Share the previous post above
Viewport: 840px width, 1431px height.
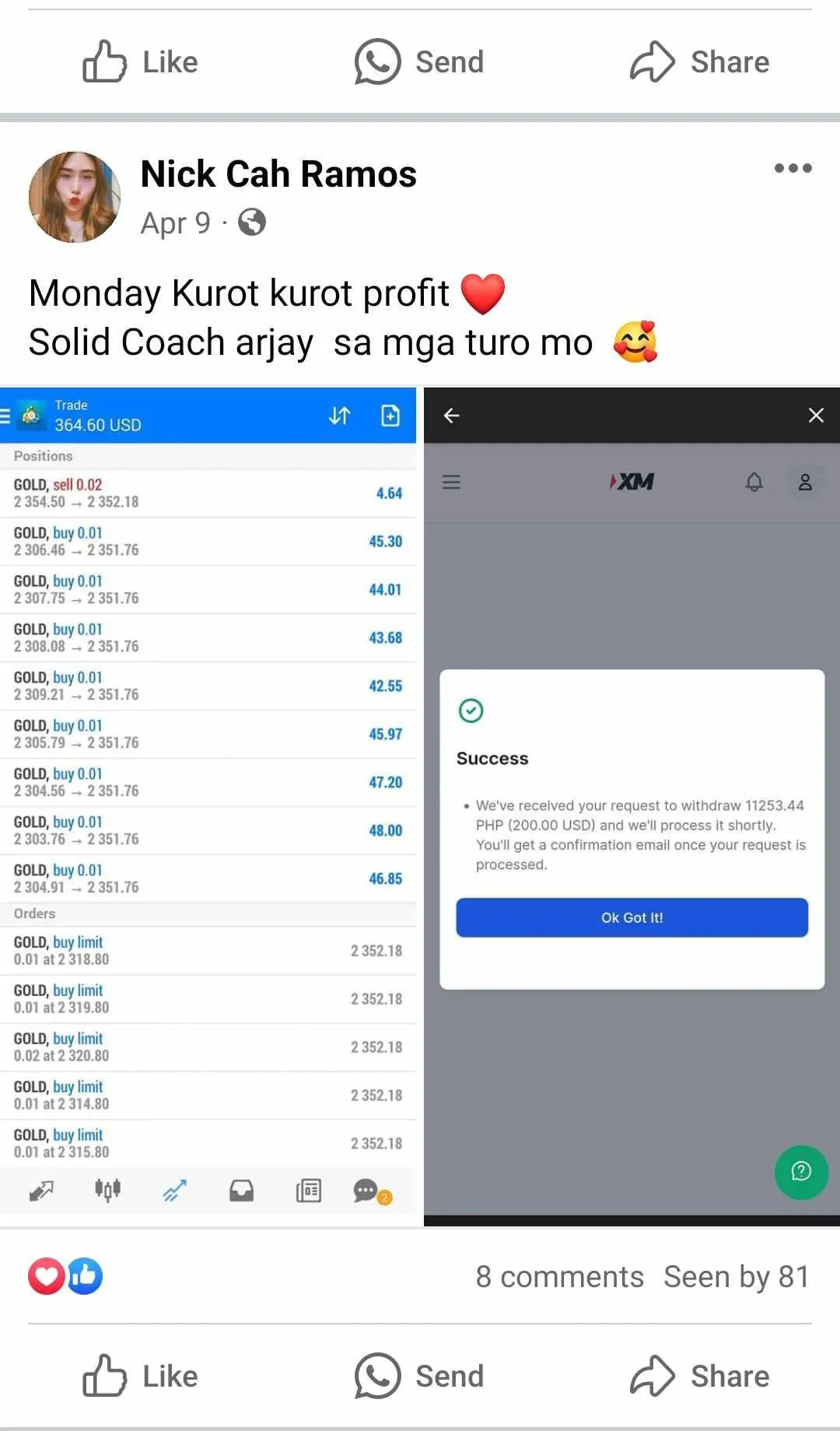click(x=699, y=61)
